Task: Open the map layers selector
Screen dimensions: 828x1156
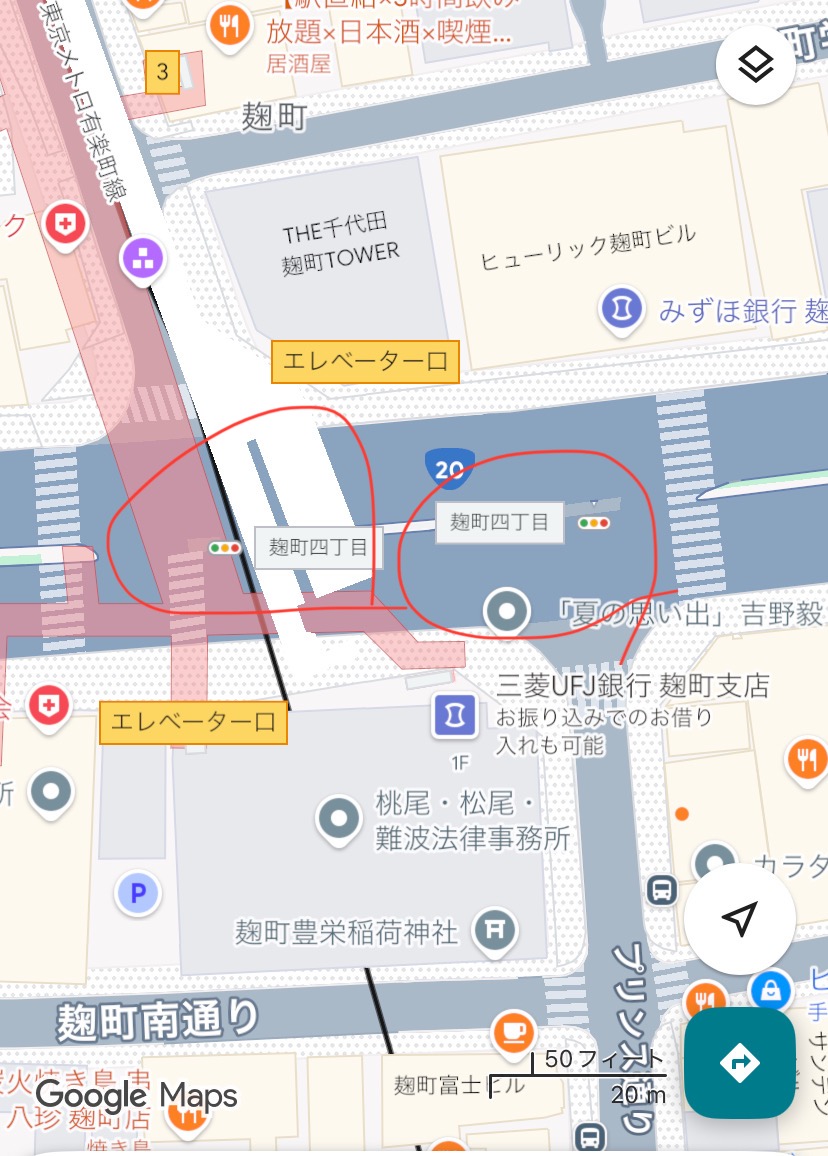Action: tap(757, 65)
